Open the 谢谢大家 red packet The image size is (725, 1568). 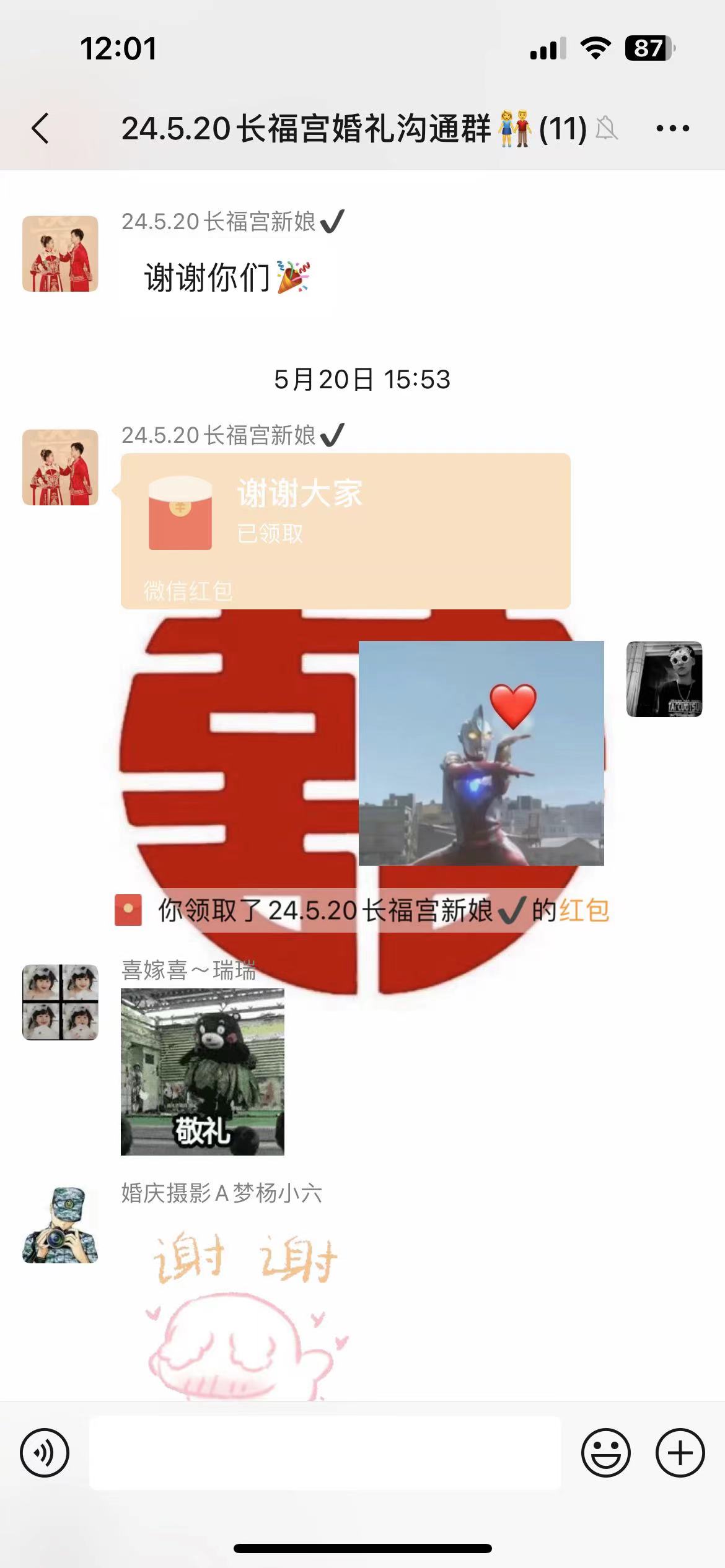(x=345, y=531)
